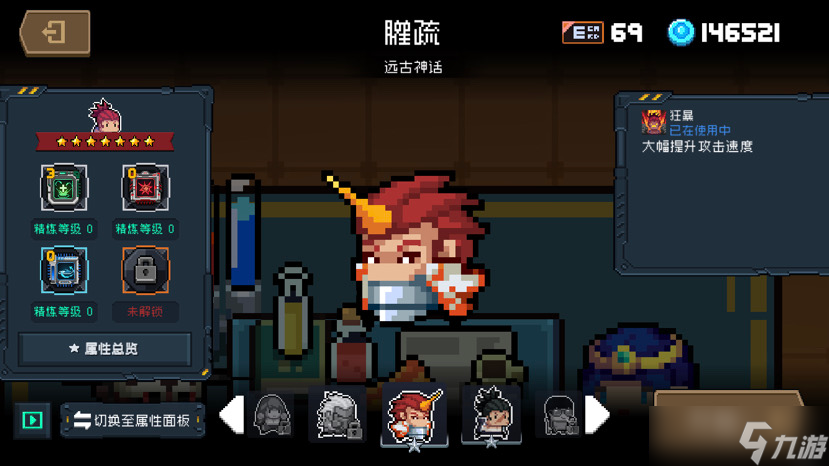829x466 pixels.
Task: Open the blue refinement chip slot
Action: coord(63,272)
